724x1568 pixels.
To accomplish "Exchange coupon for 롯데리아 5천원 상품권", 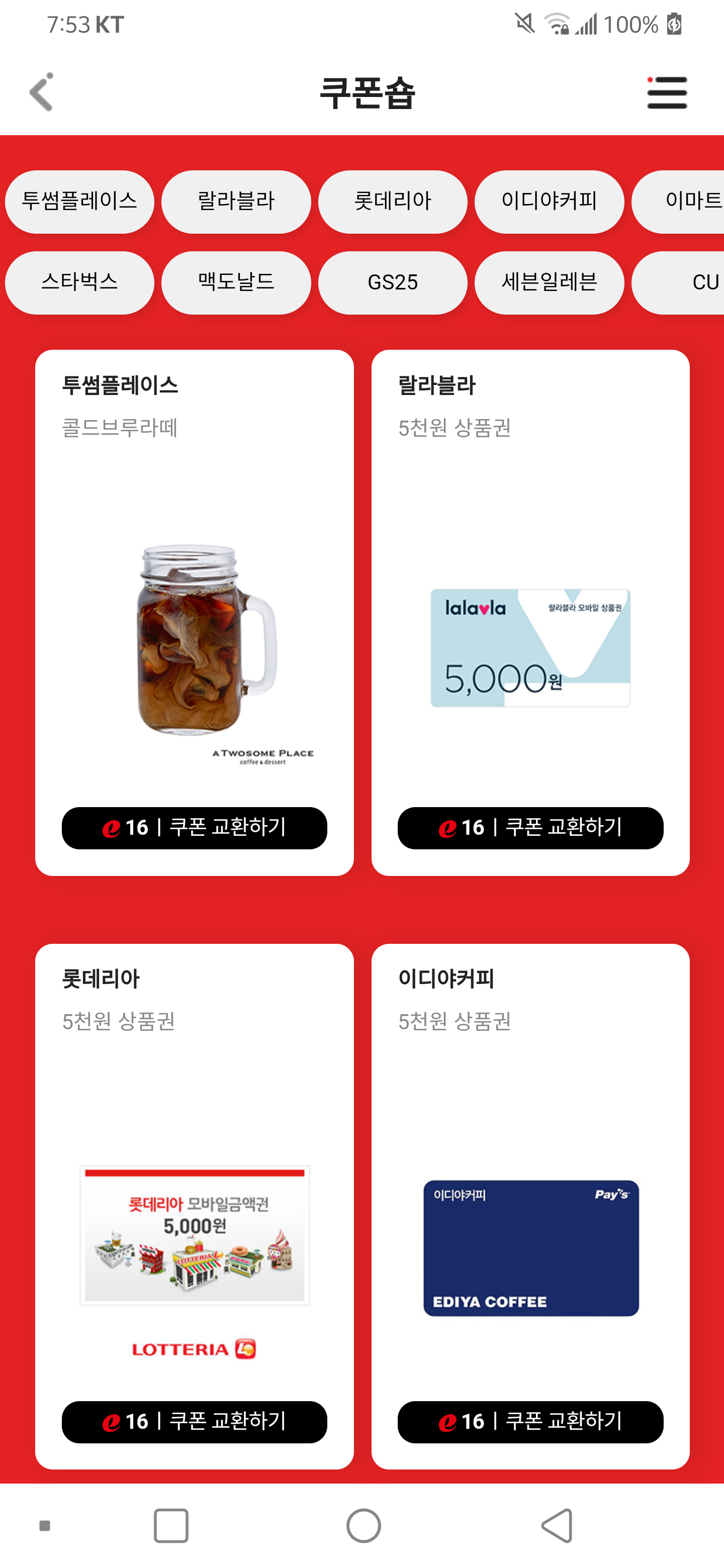I will 194,1421.
